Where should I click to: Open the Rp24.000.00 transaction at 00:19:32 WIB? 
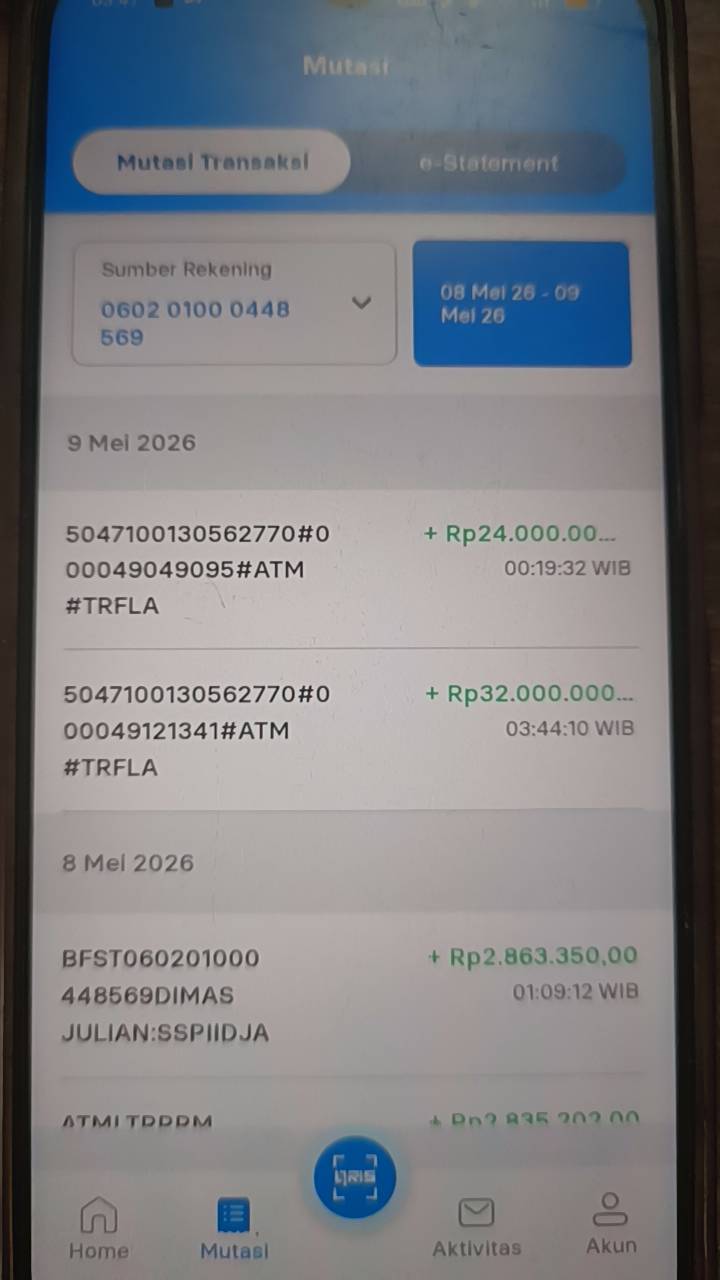click(350, 569)
